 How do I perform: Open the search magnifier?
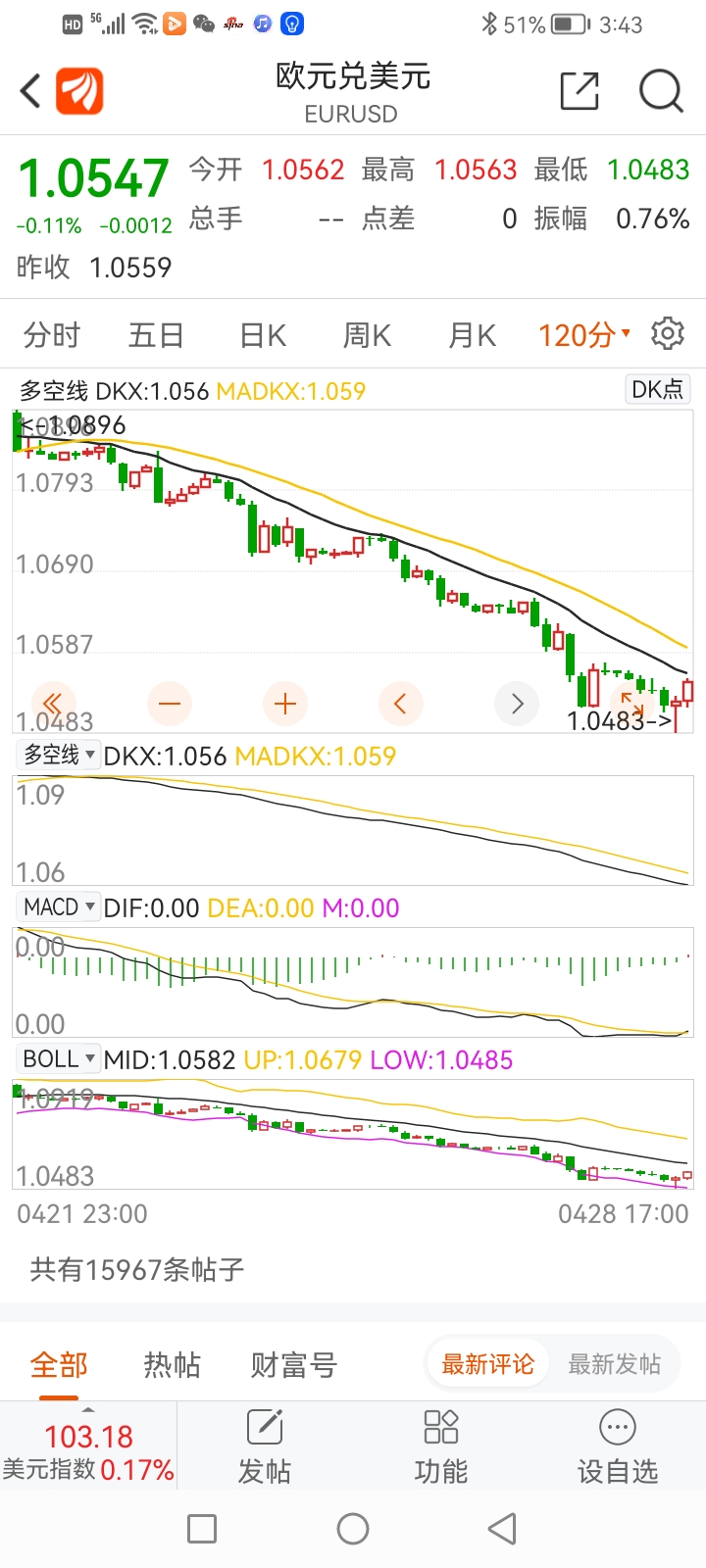click(x=660, y=92)
